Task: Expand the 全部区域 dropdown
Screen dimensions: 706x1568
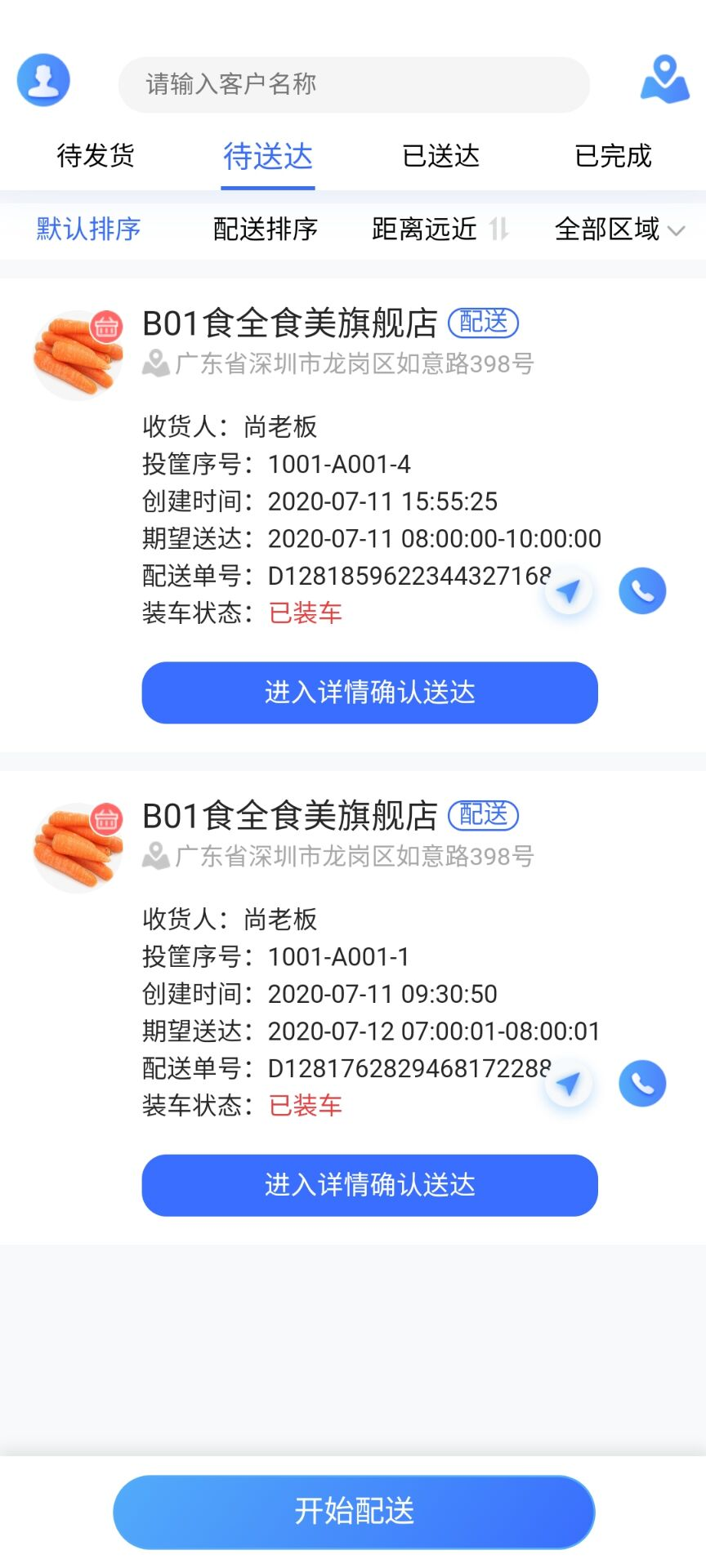Action: tap(619, 229)
